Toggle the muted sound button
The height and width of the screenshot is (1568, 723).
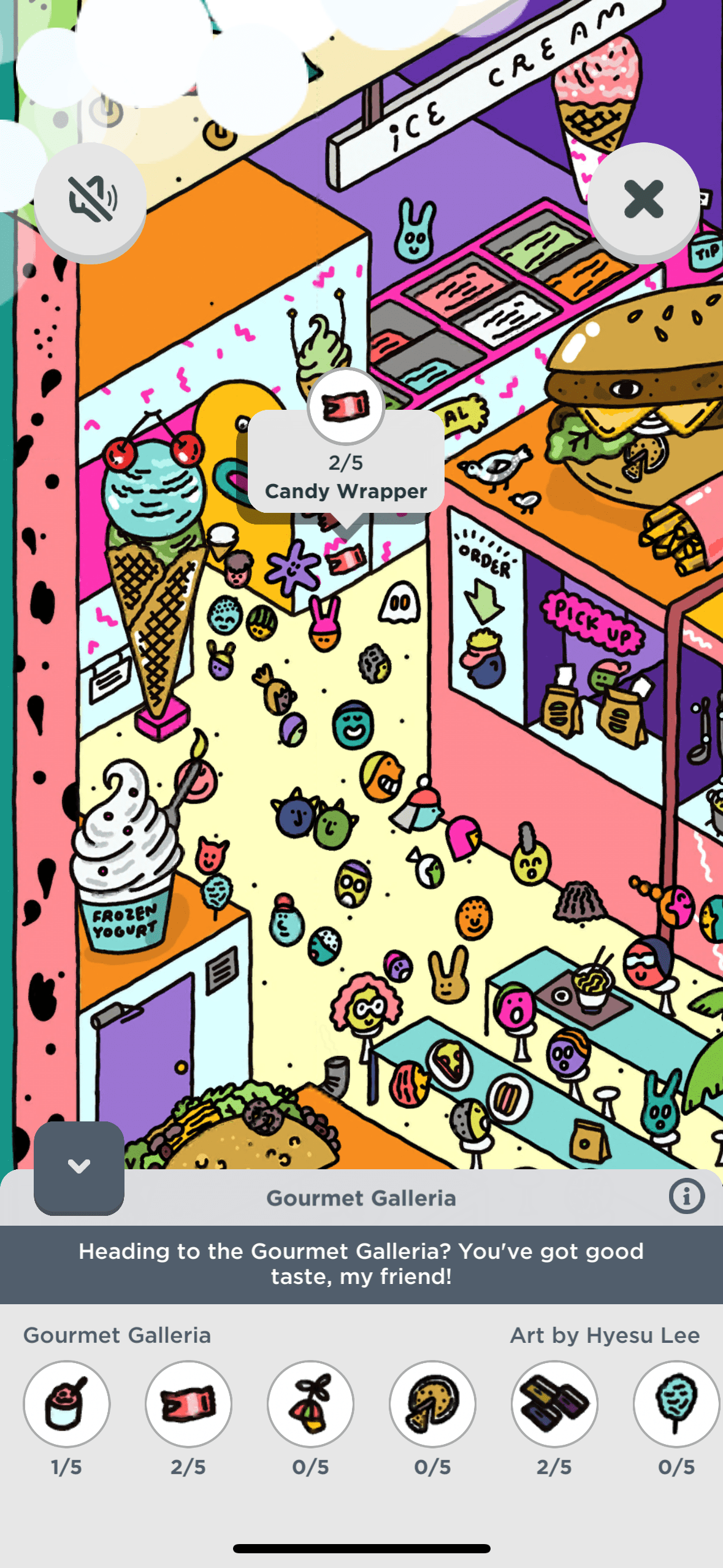[90, 200]
